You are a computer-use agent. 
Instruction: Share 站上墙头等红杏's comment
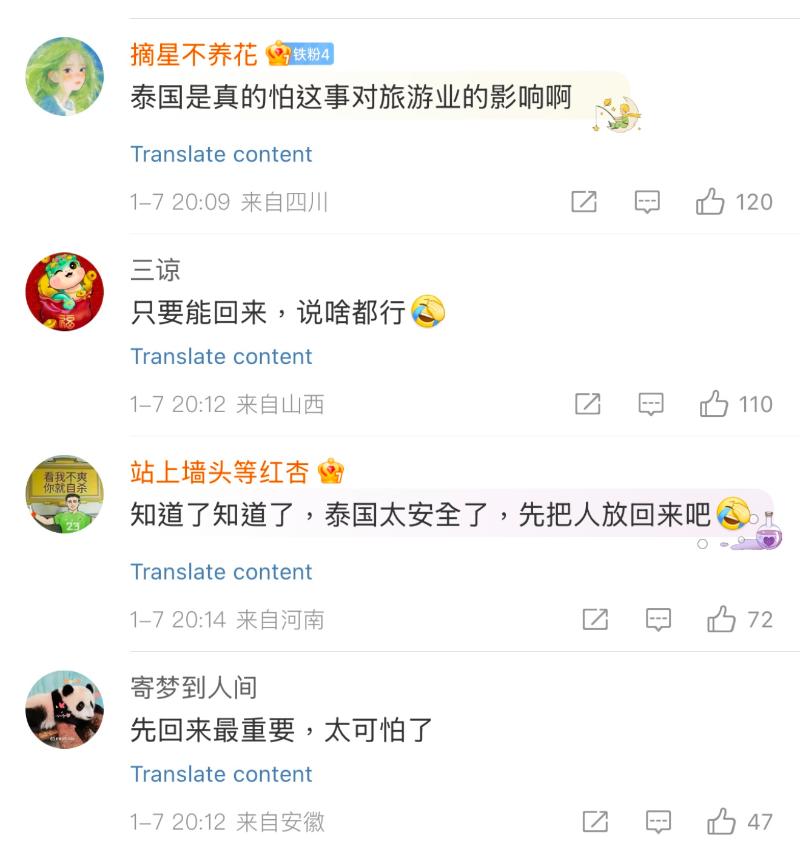point(595,620)
